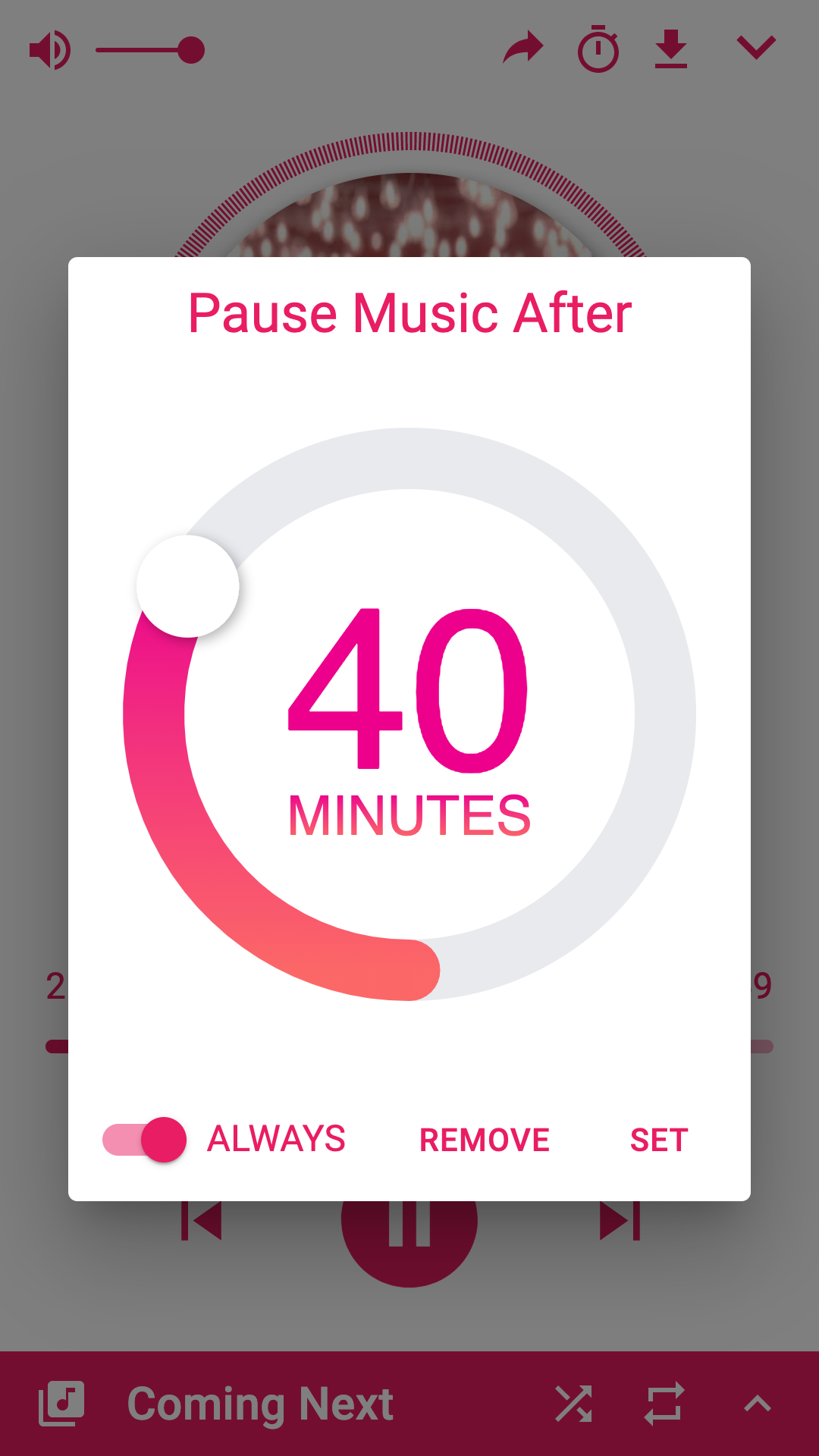This screenshot has height=1456, width=819.
Task: Share the current track
Action: tap(523, 49)
